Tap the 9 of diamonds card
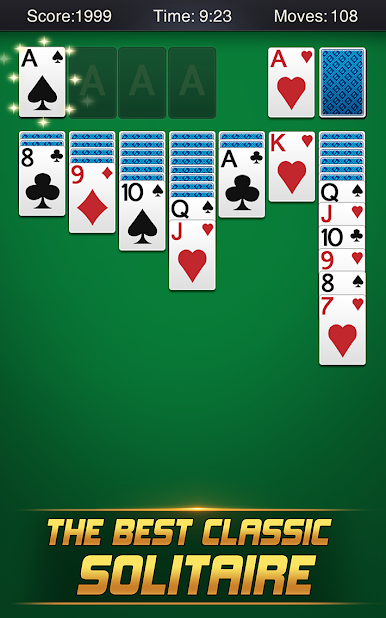Viewport: 386px width, 618px height. [92, 198]
